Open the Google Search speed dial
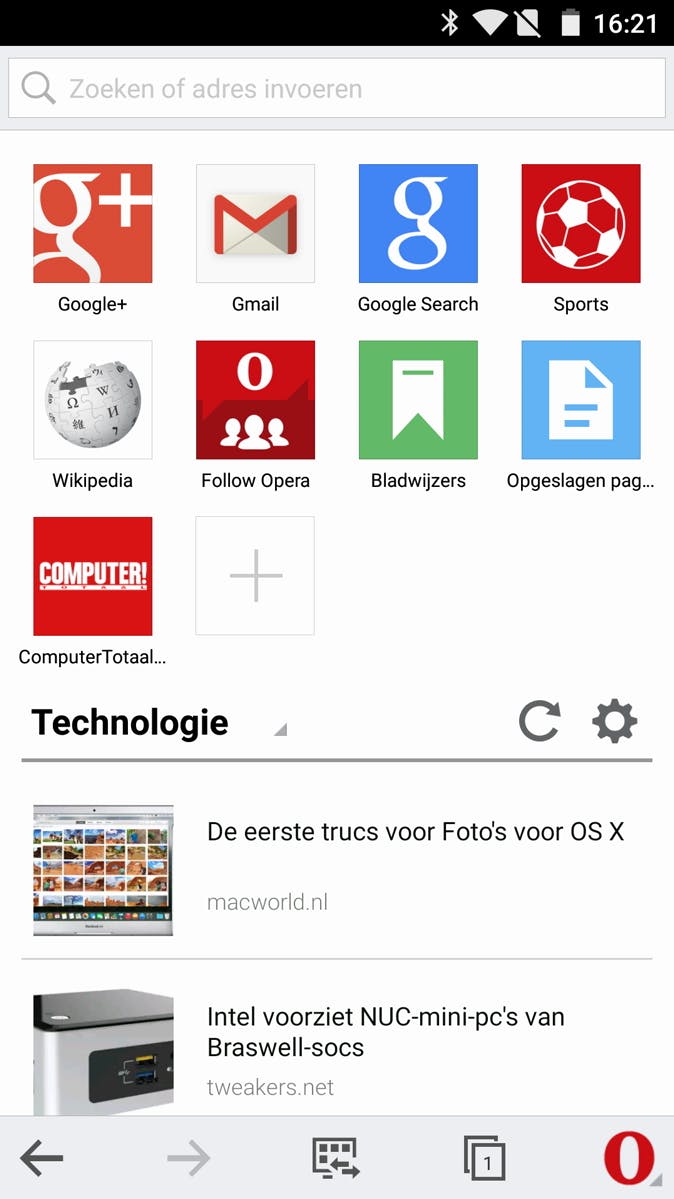Image resolution: width=674 pixels, height=1199 pixels. (418, 224)
